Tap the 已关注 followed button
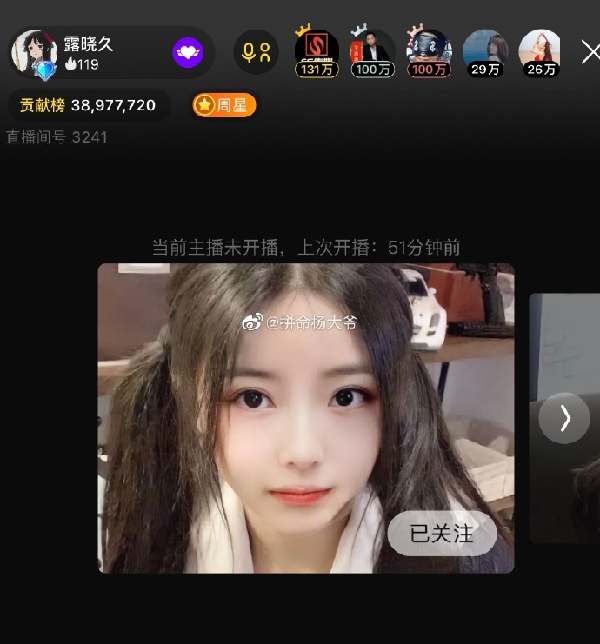The width and height of the screenshot is (600, 644). 442,534
